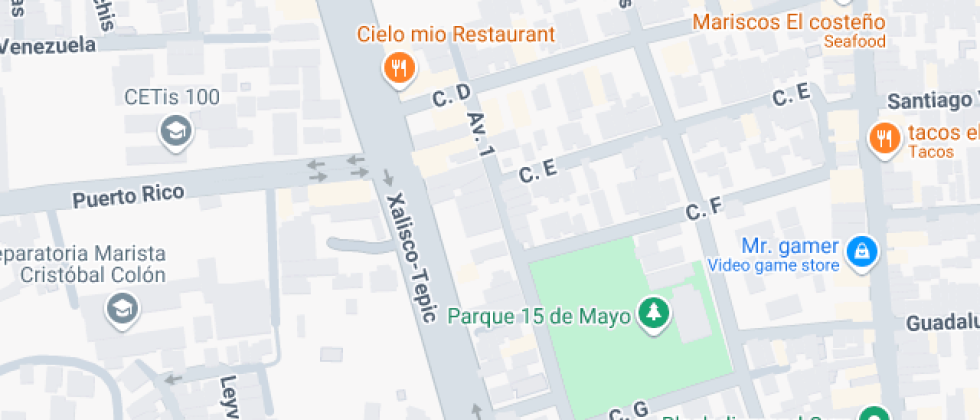Select the CETis 100 school marker
This screenshot has width=980, height=420.
[x=175, y=129]
